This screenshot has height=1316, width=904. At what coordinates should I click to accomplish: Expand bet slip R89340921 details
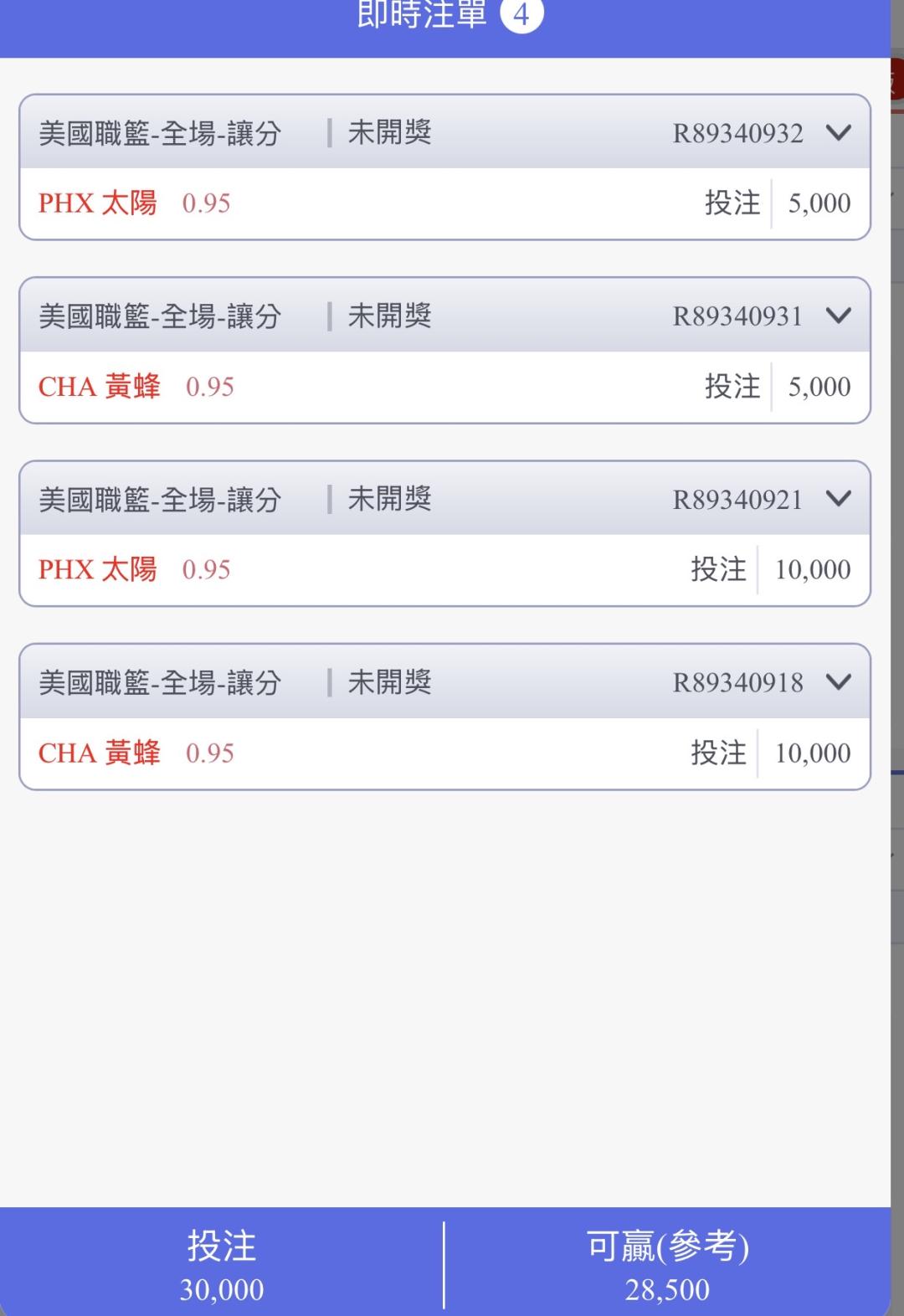pos(838,499)
